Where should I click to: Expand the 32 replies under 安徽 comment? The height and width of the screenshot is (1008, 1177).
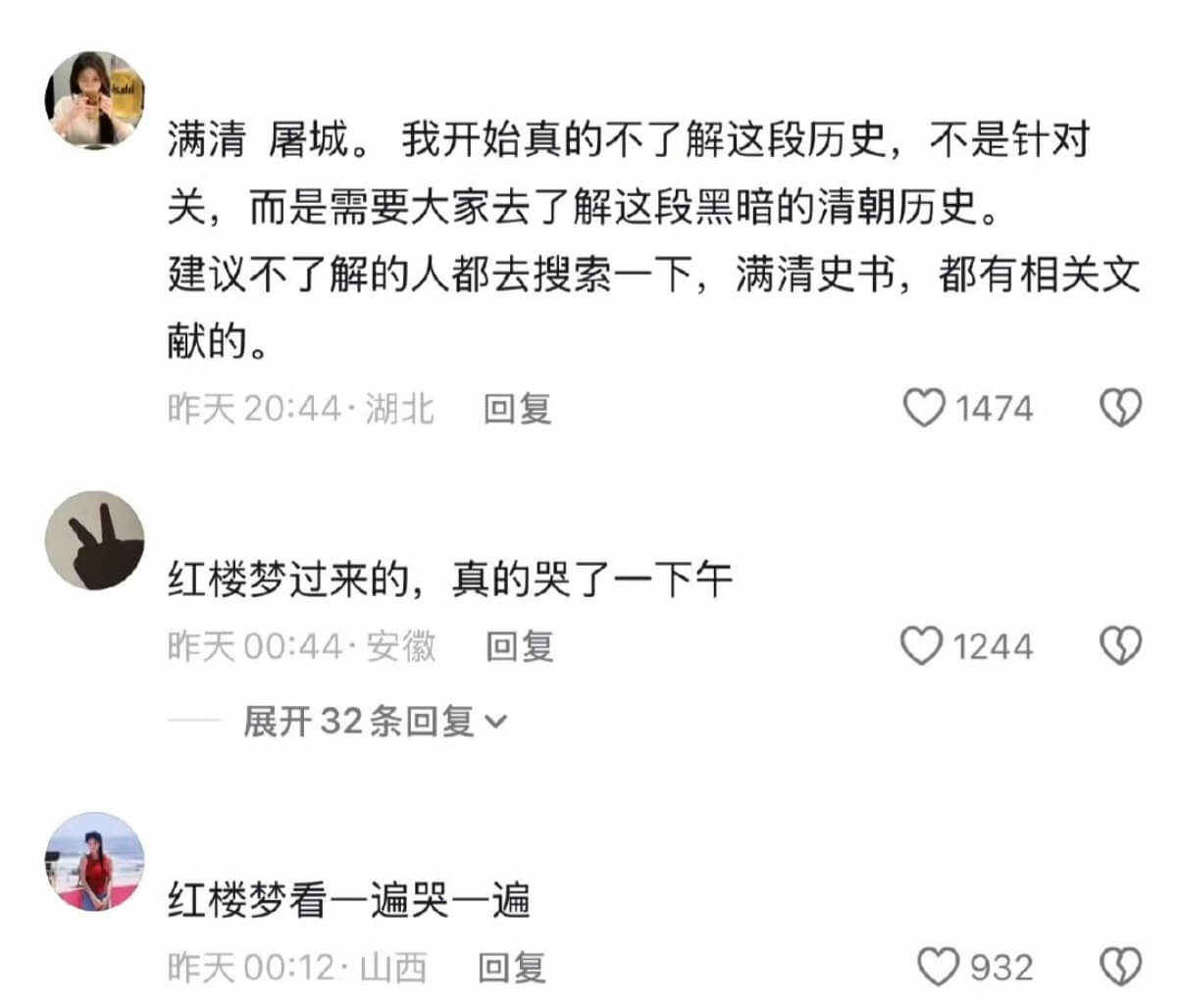[375, 722]
